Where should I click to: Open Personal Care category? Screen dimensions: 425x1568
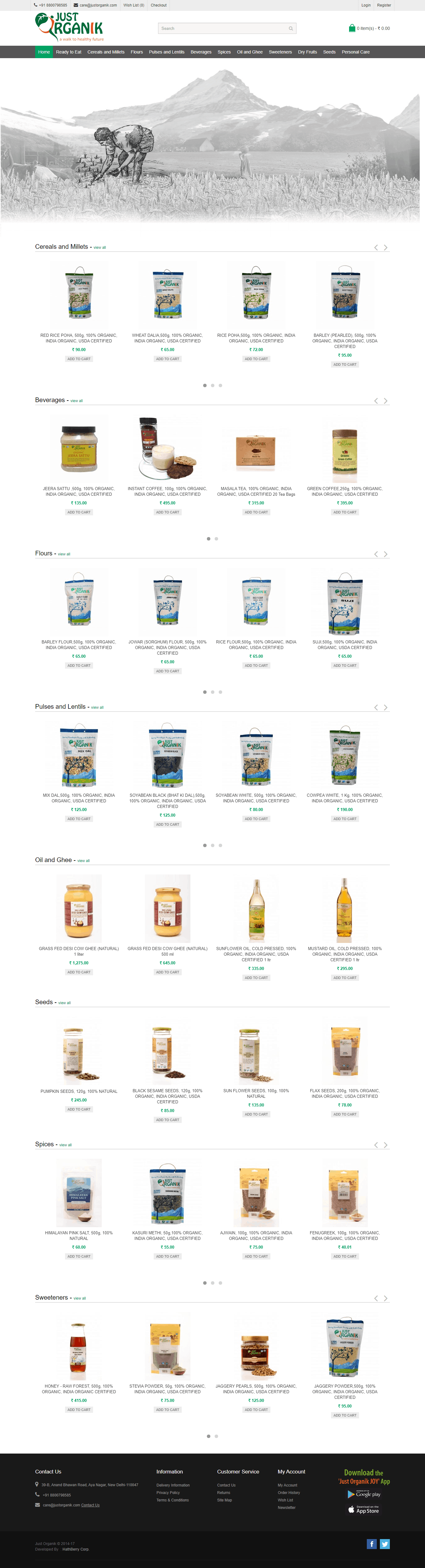(x=356, y=52)
